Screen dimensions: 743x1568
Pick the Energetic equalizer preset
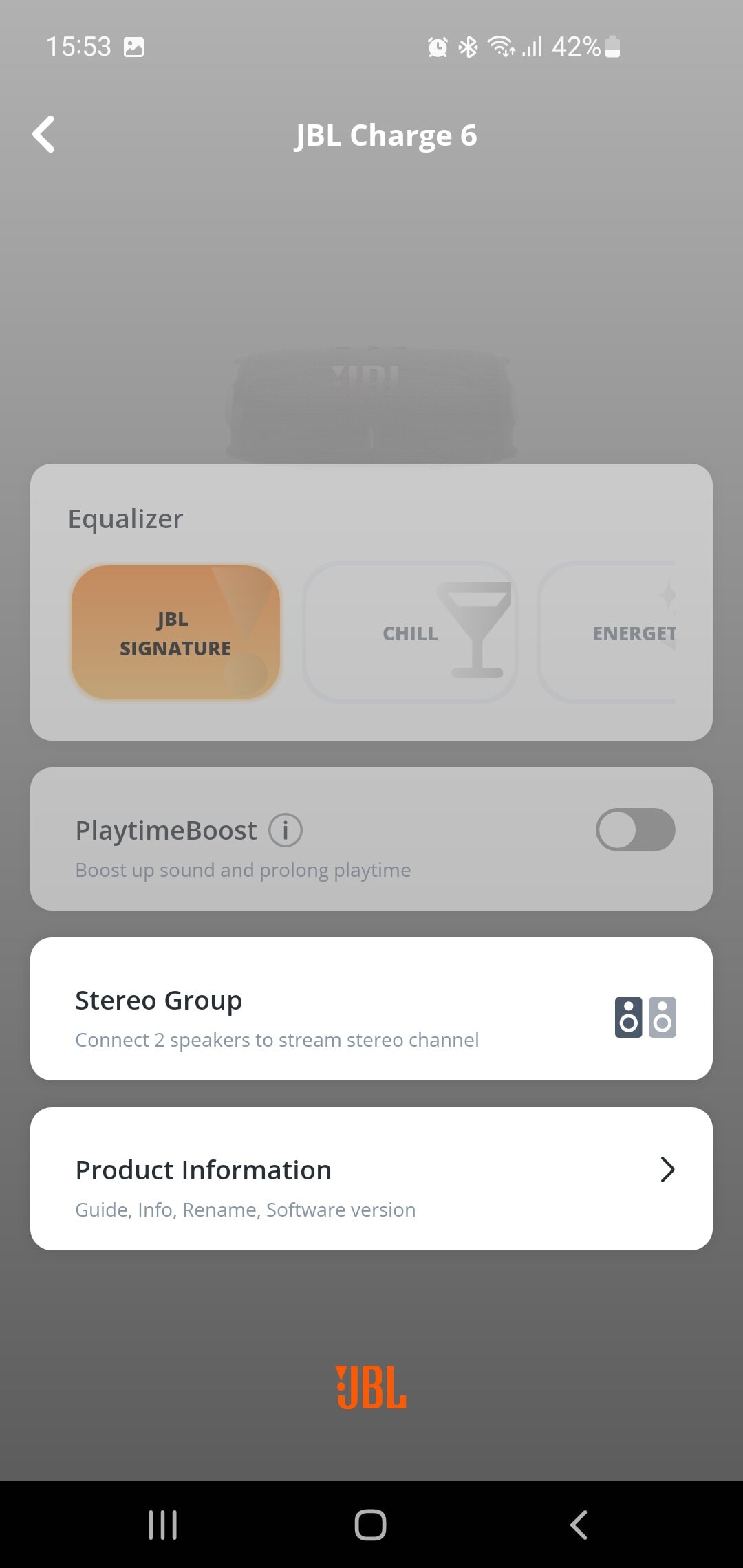(x=607, y=633)
